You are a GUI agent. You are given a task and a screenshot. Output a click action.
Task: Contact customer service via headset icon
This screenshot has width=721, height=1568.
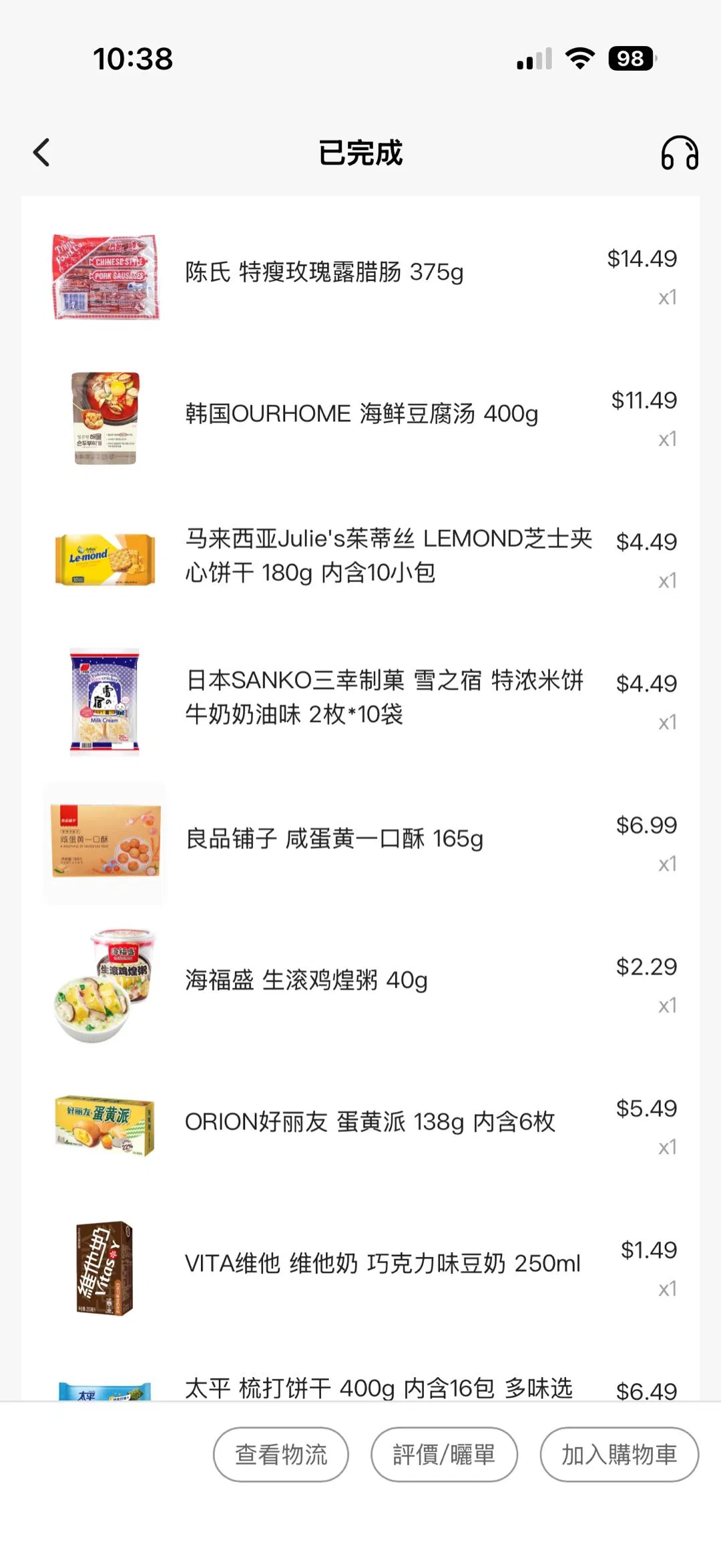[x=679, y=153]
